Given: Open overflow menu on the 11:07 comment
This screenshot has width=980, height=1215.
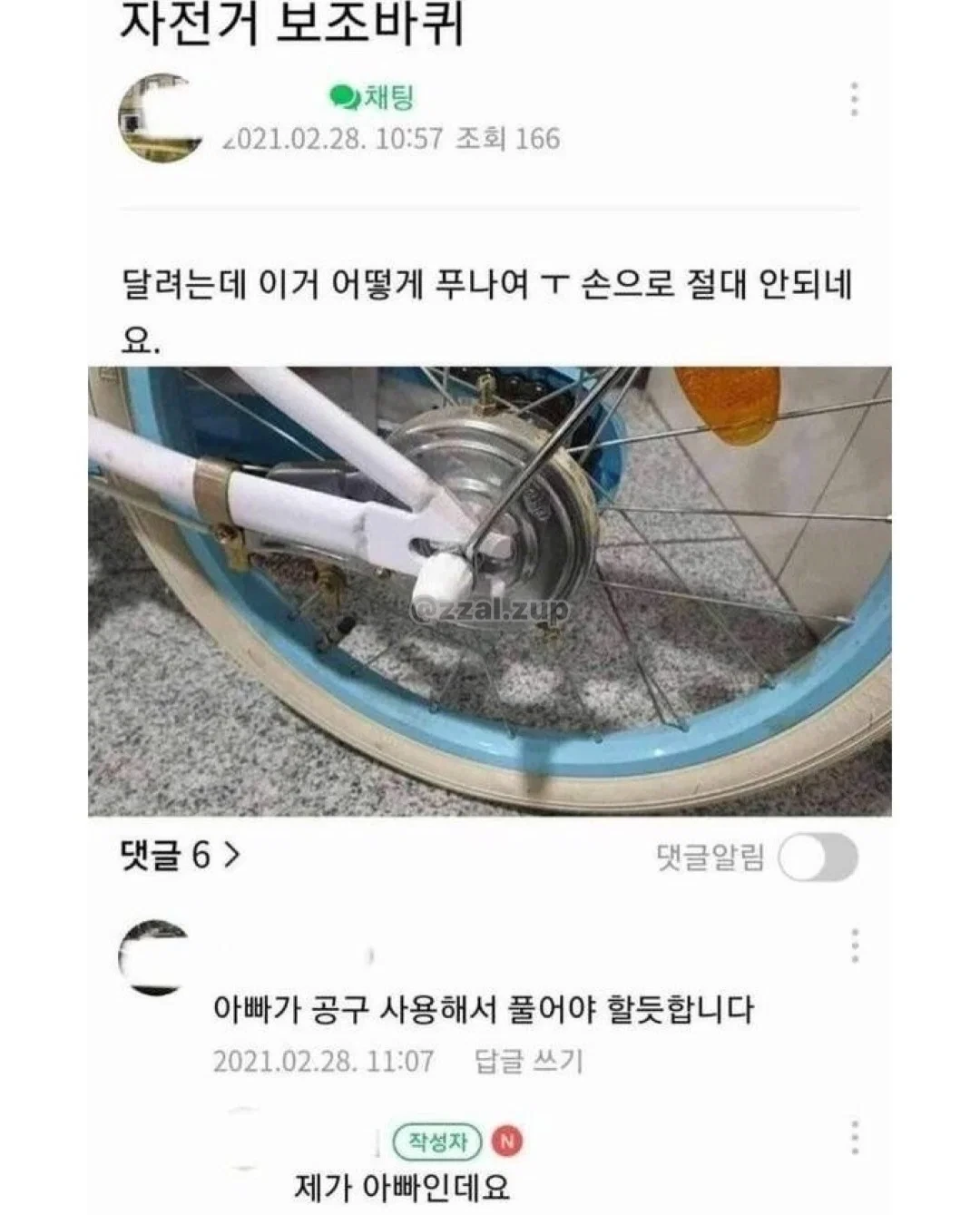Looking at the screenshot, I should click(x=854, y=946).
